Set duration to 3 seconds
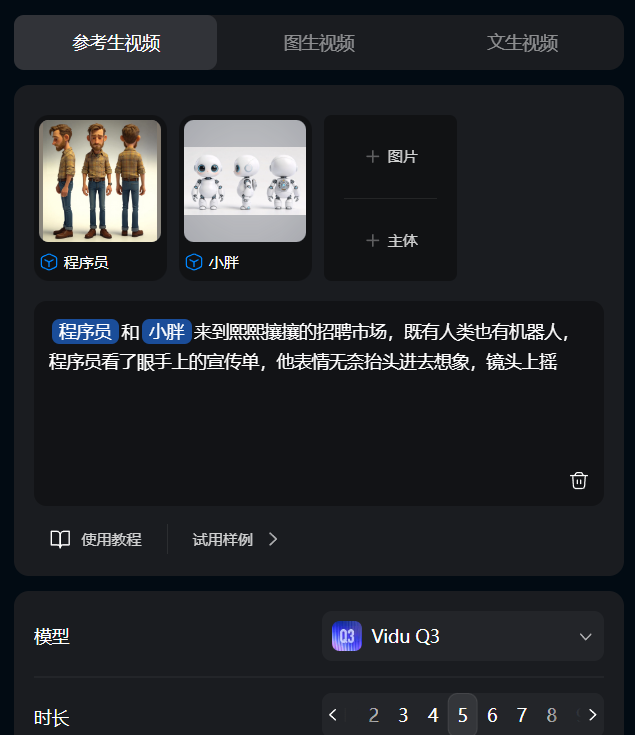Screen dimensions: 635x735 pyautogui.click(x=403, y=715)
